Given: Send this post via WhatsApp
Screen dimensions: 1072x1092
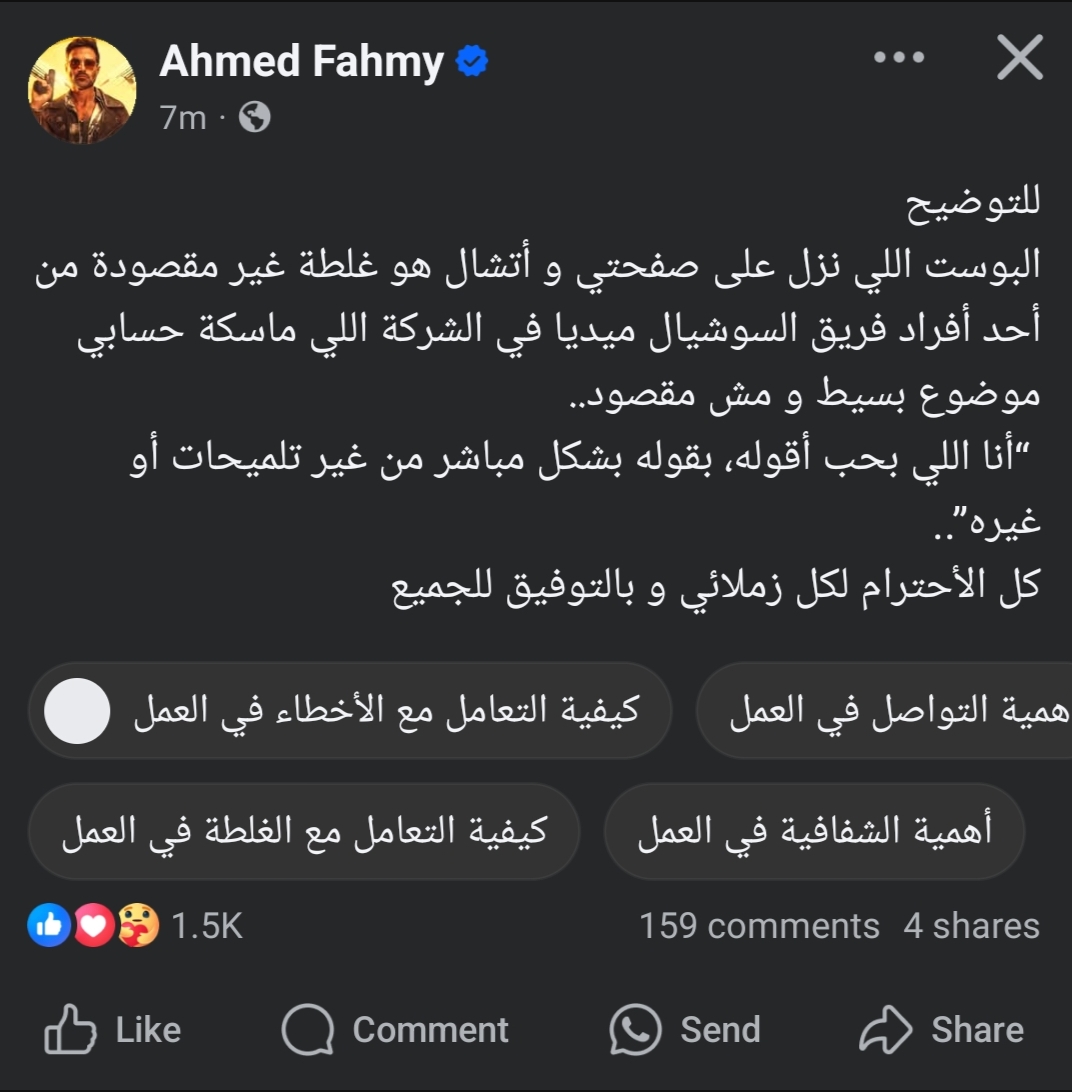Looking at the screenshot, I should (x=684, y=1030).
